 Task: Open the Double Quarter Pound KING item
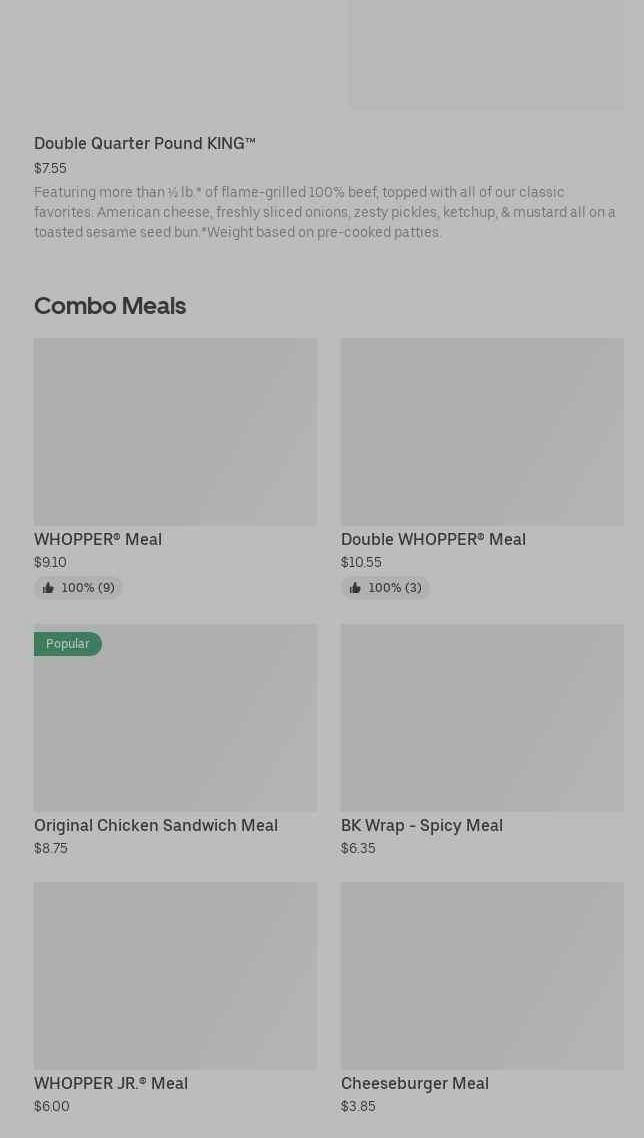click(145, 144)
